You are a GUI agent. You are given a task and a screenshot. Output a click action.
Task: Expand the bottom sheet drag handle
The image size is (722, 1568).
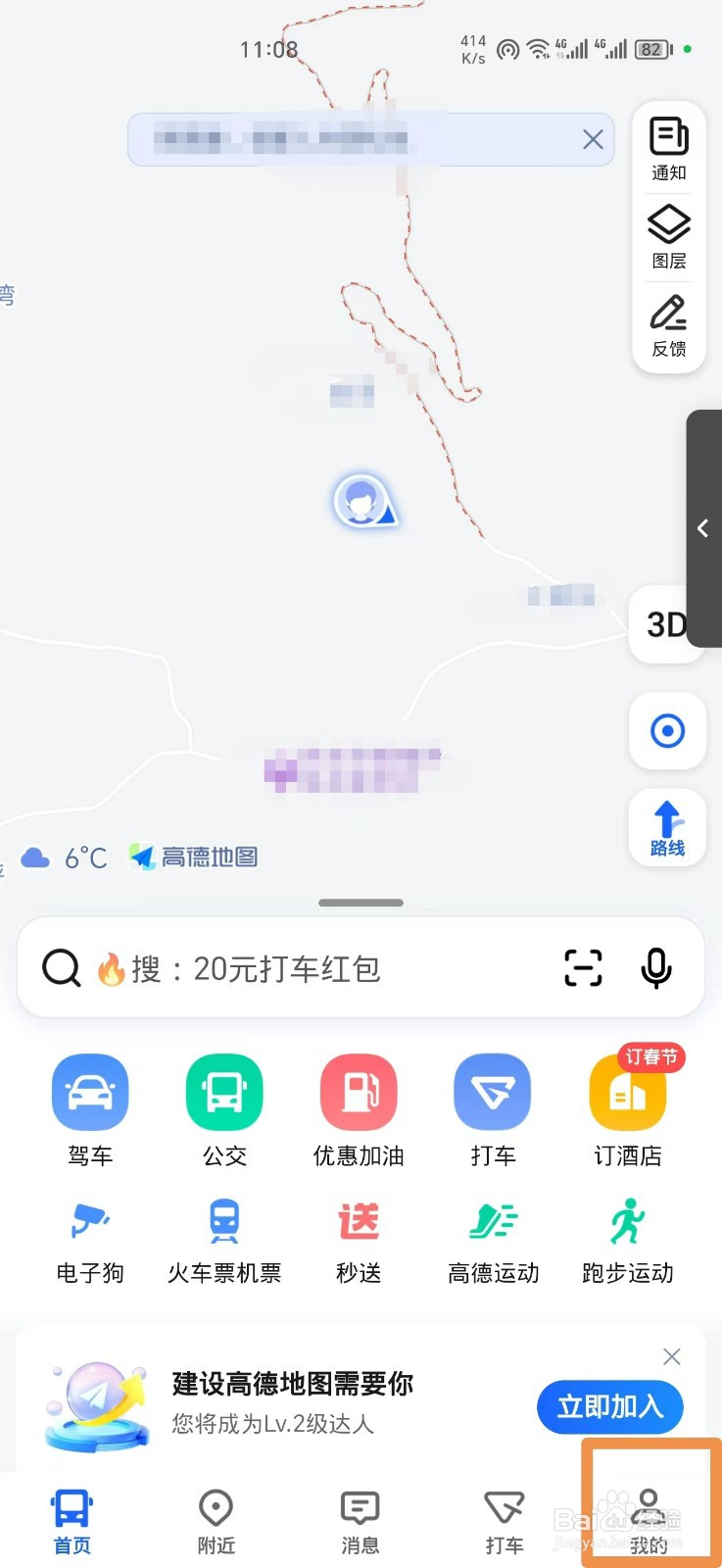pos(361,902)
